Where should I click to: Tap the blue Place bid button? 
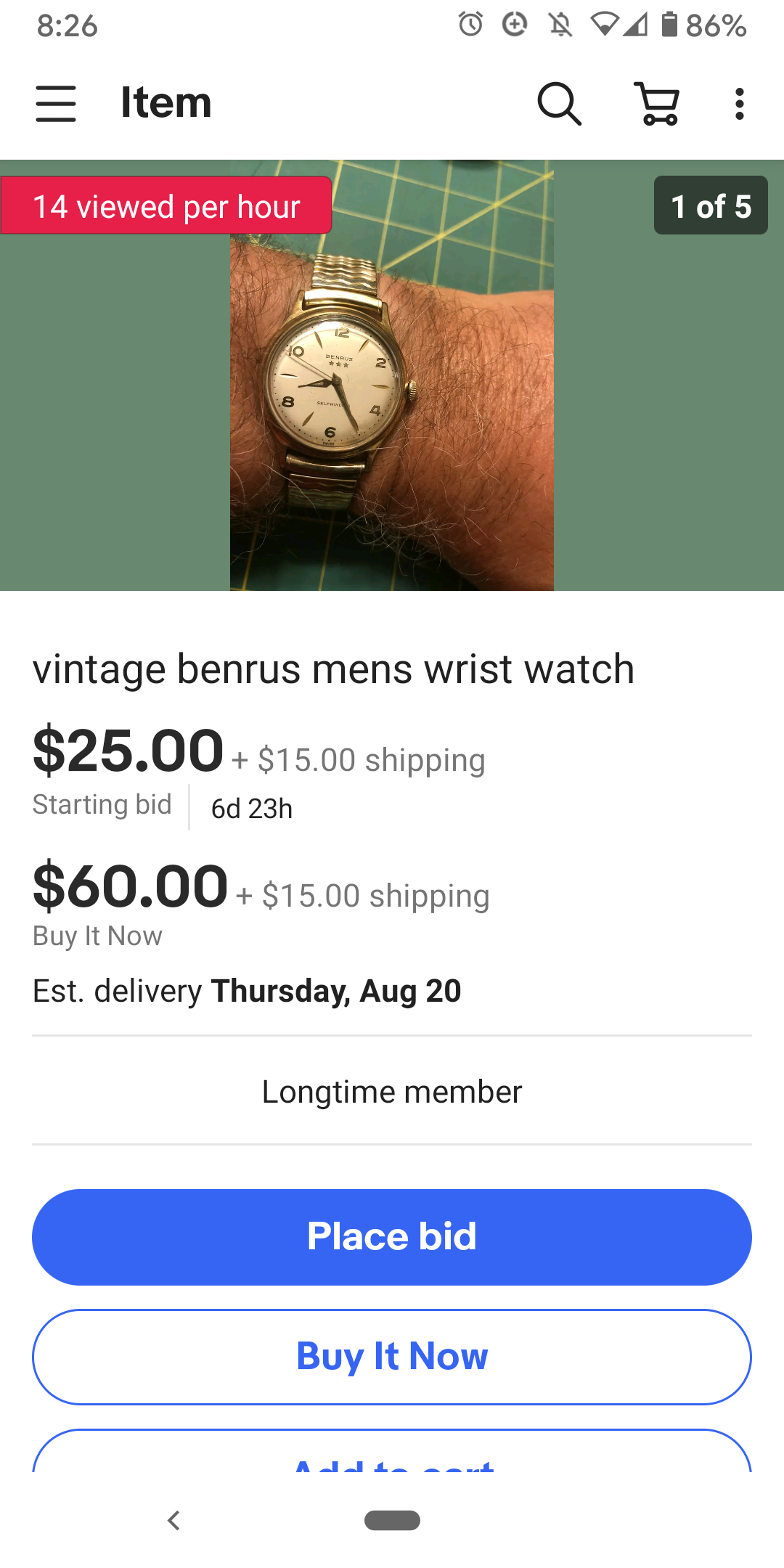pos(392,1237)
